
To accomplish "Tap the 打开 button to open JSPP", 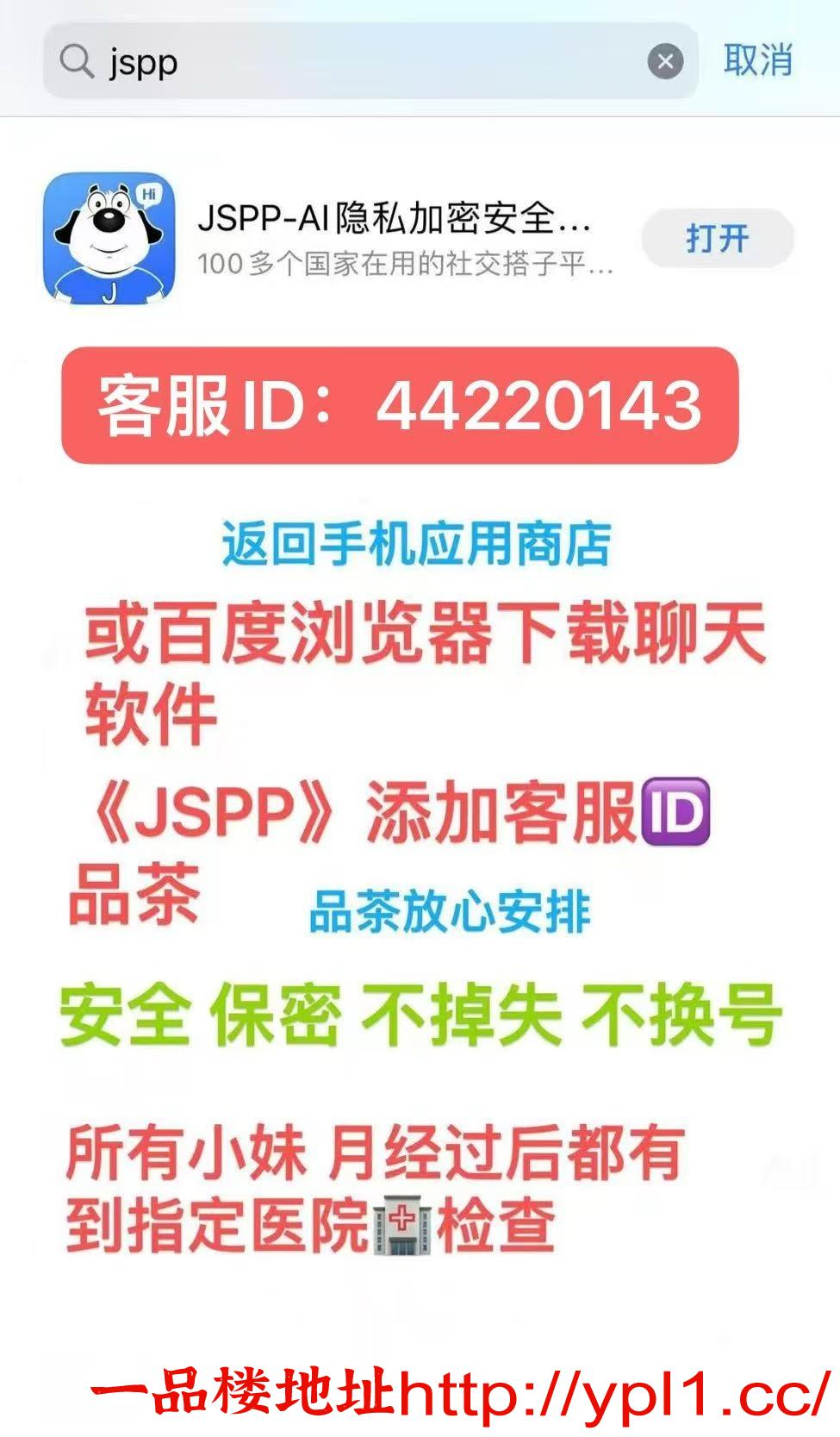I will [718, 239].
